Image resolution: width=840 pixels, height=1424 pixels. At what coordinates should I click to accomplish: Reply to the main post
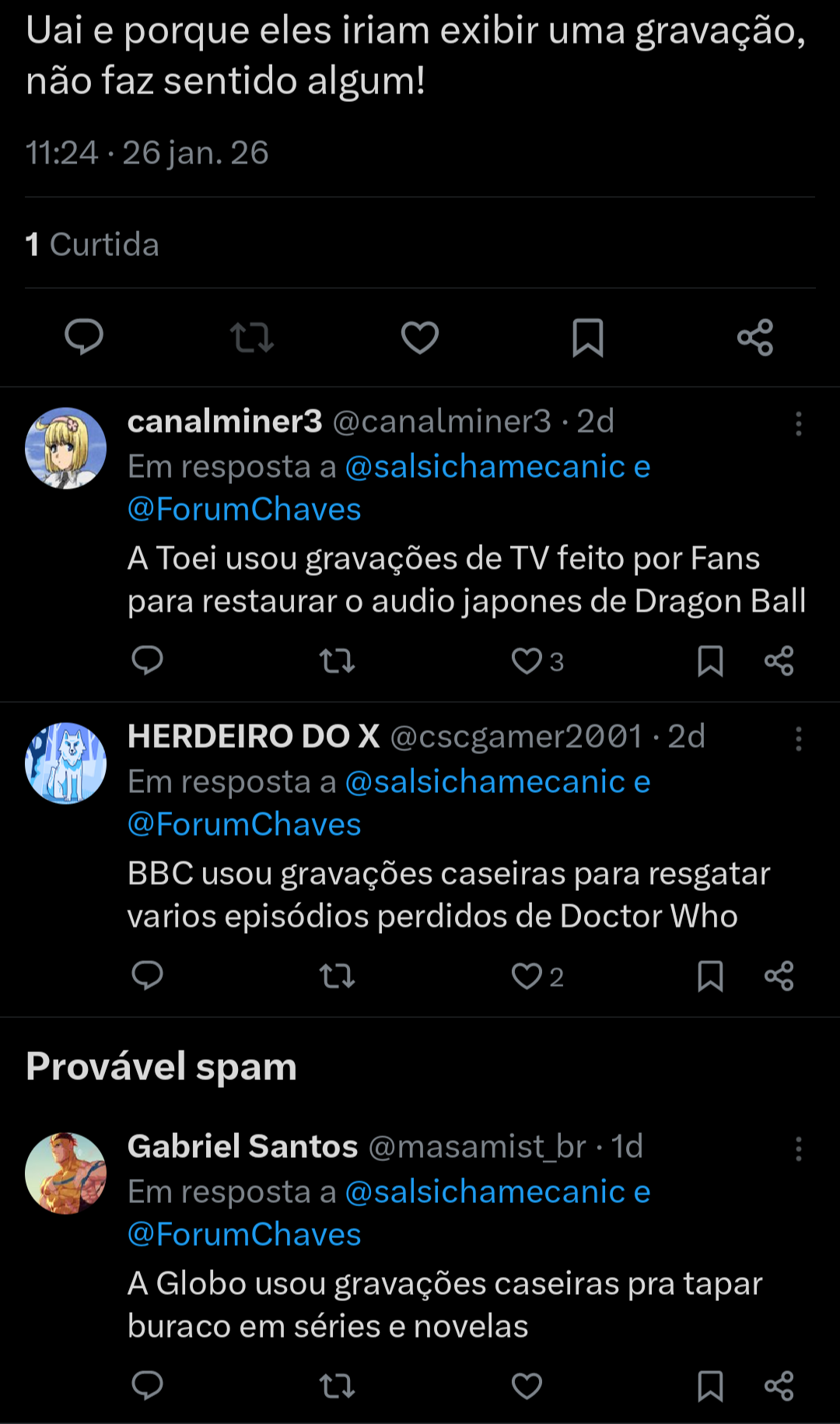(84, 337)
